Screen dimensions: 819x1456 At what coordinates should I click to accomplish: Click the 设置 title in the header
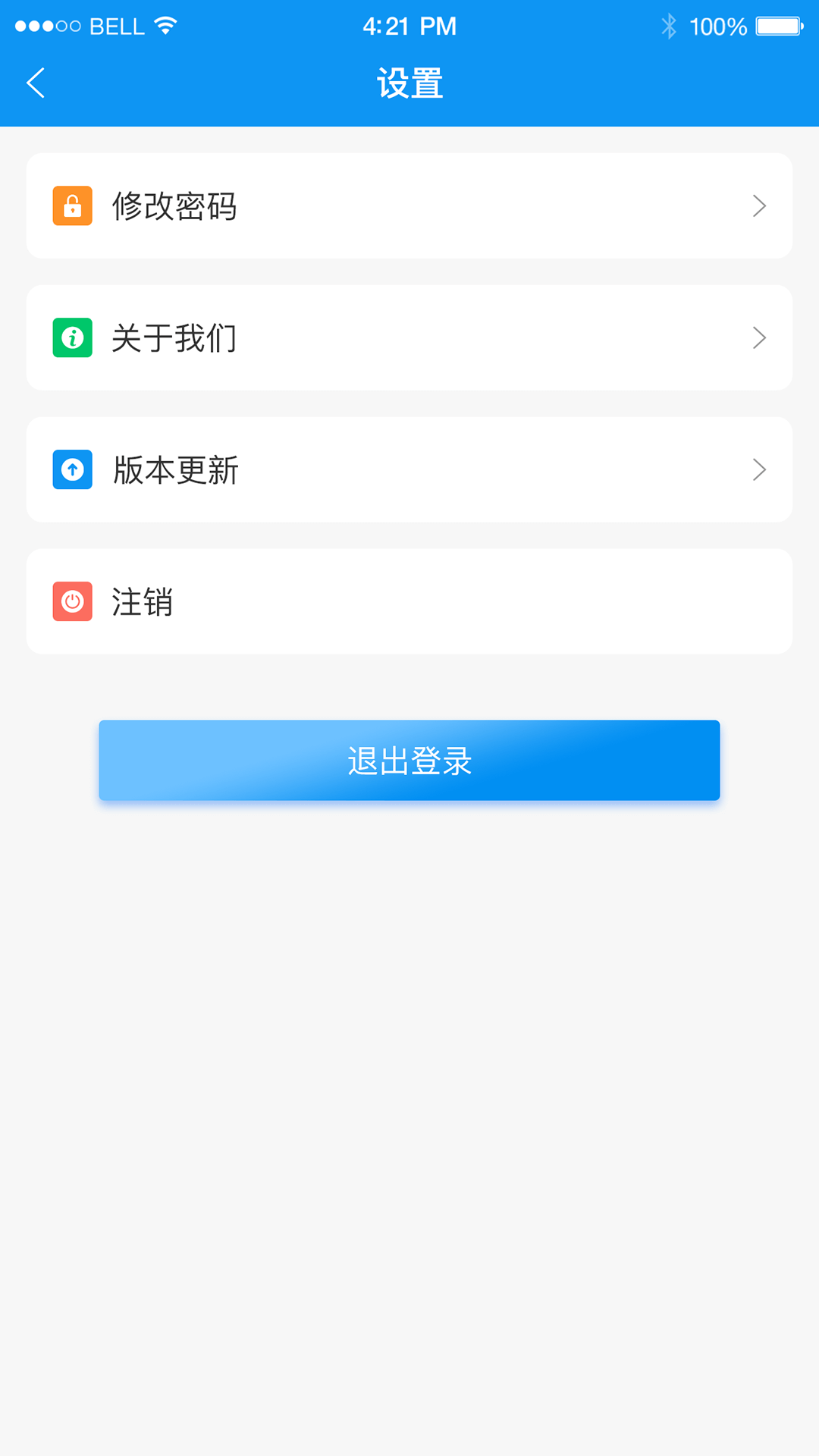[409, 83]
